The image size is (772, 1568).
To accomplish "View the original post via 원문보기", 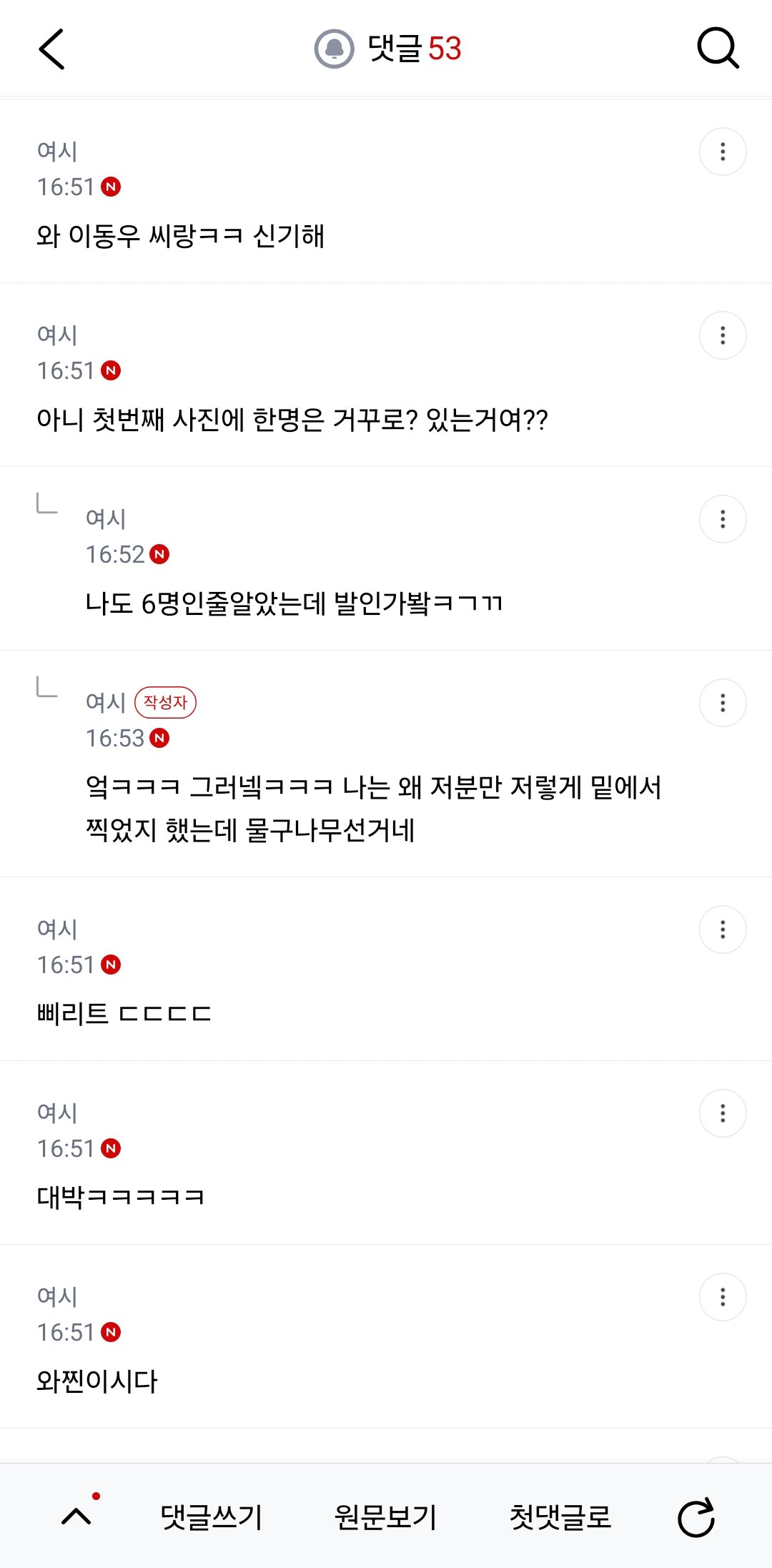I will point(386,1517).
